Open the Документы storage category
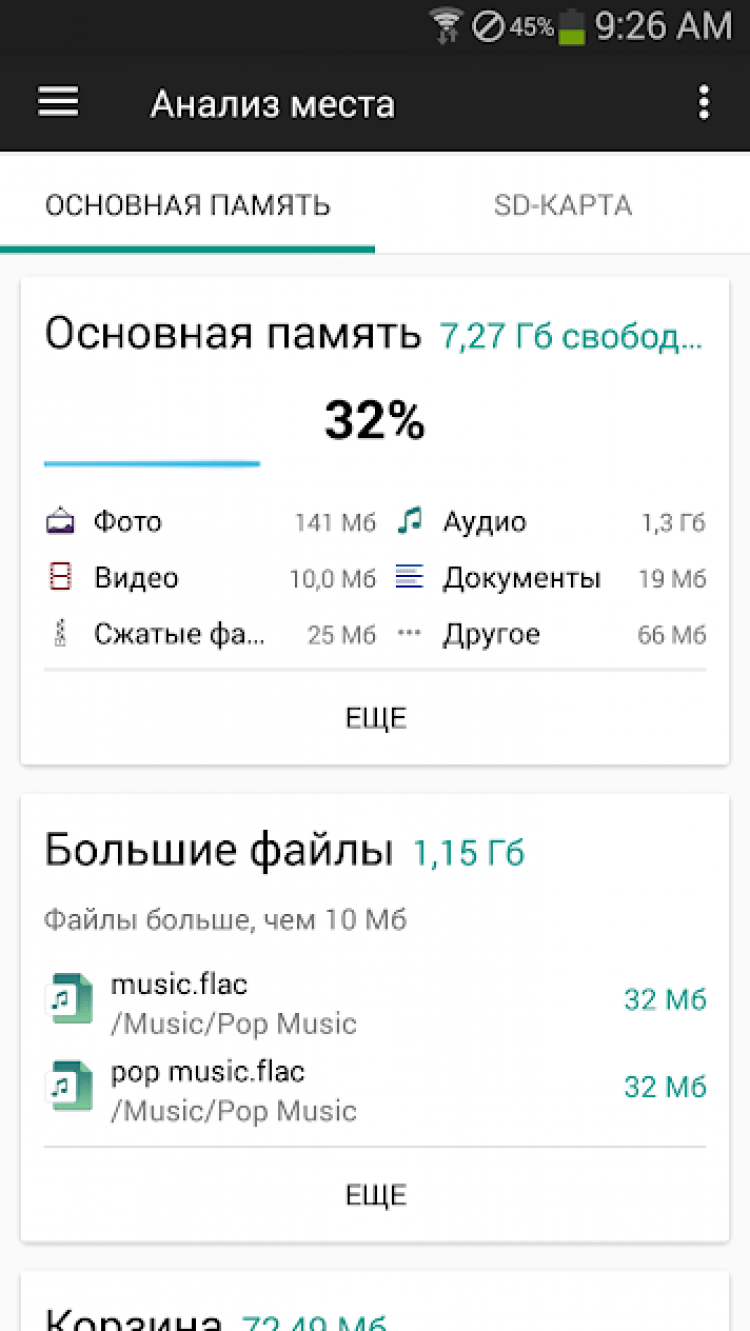This screenshot has height=1331, width=750. tap(550, 578)
